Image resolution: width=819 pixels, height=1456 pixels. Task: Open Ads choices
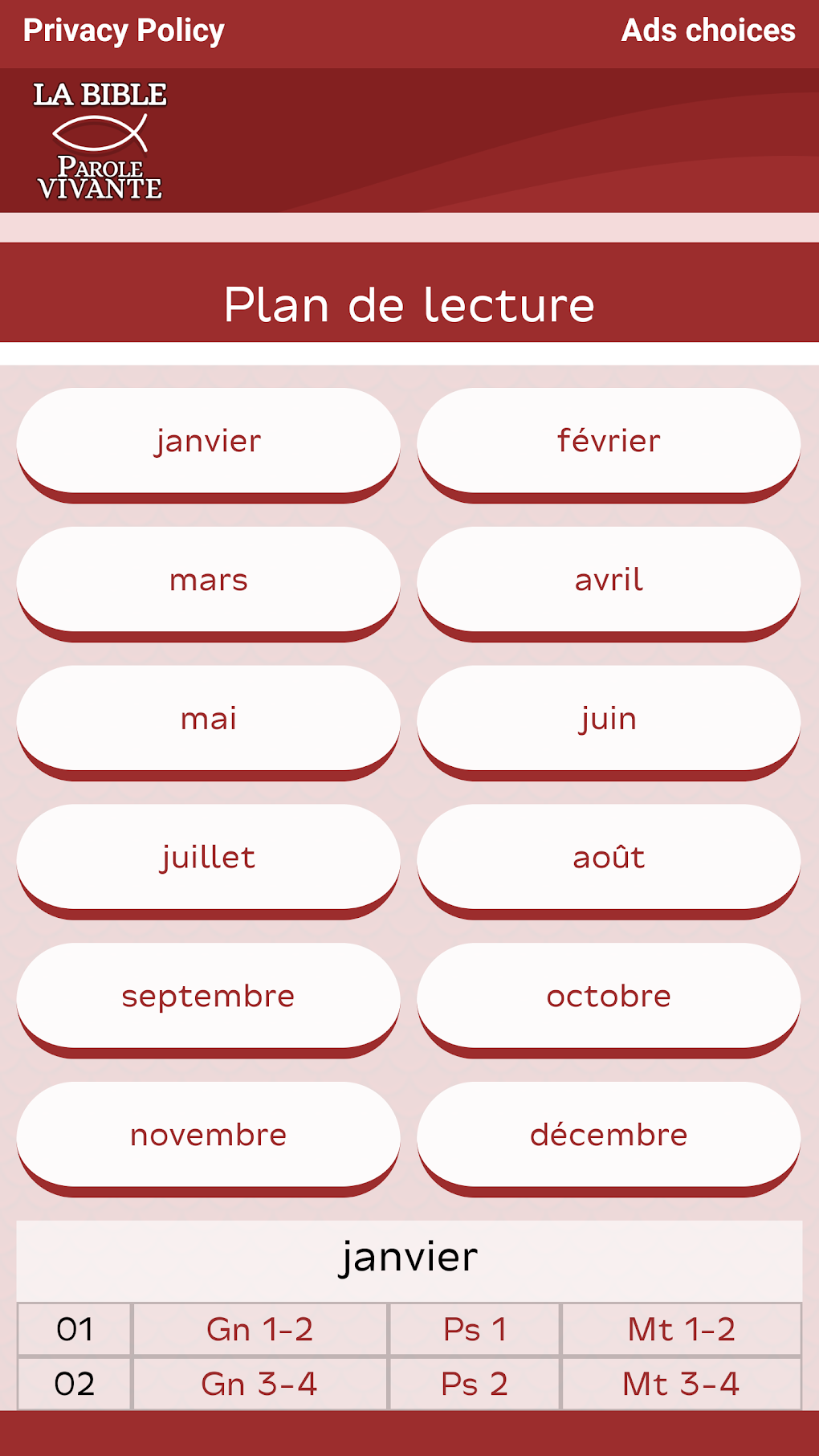707,31
